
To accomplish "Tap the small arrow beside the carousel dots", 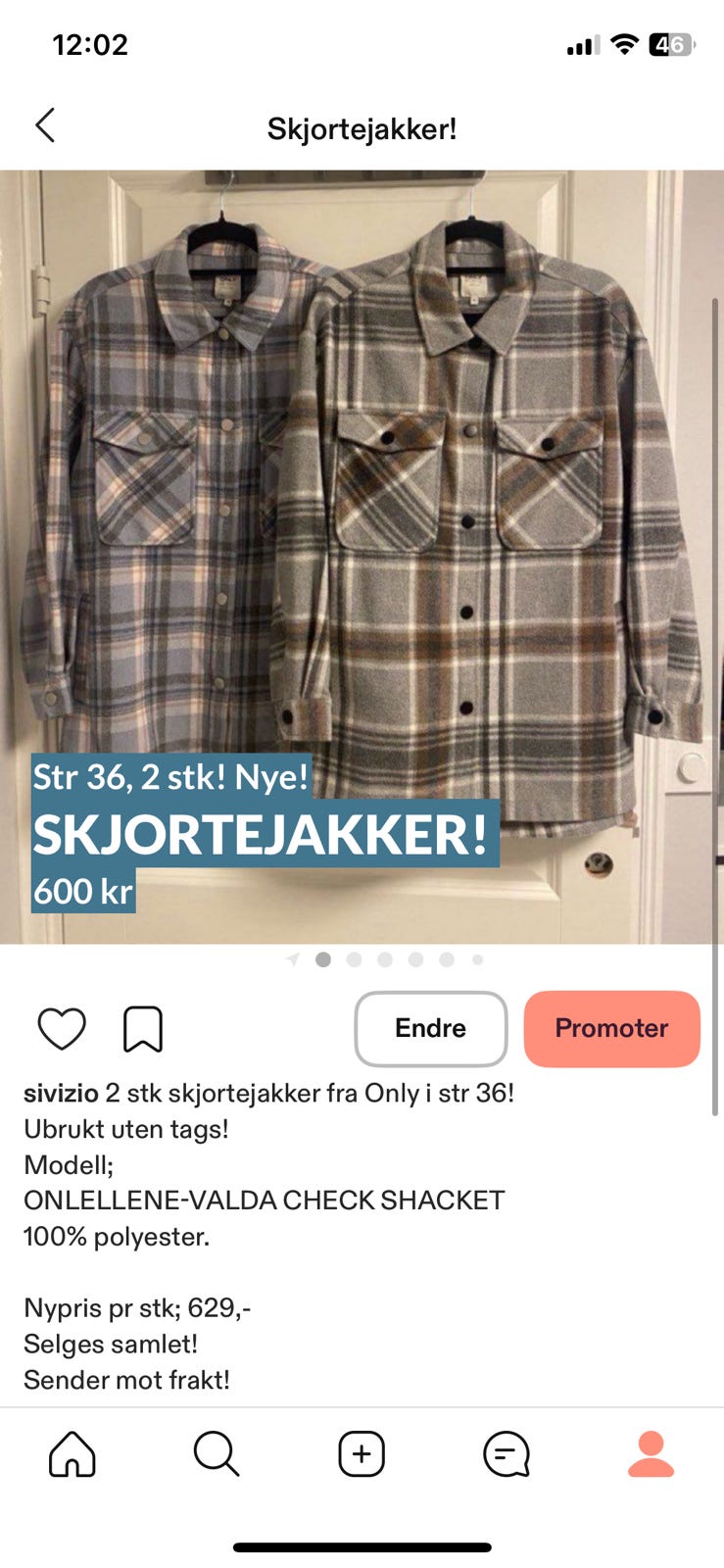I will (x=292, y=960).
